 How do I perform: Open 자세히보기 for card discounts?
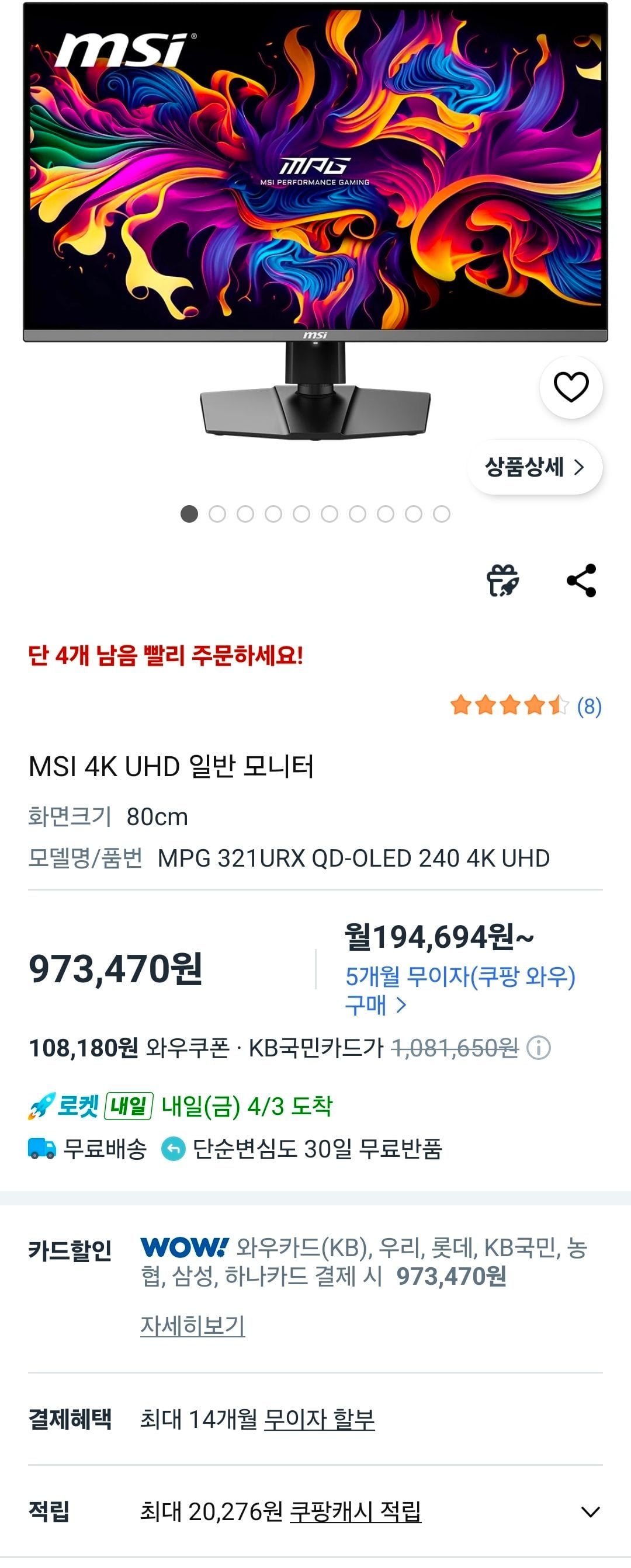coord(192,1325)
